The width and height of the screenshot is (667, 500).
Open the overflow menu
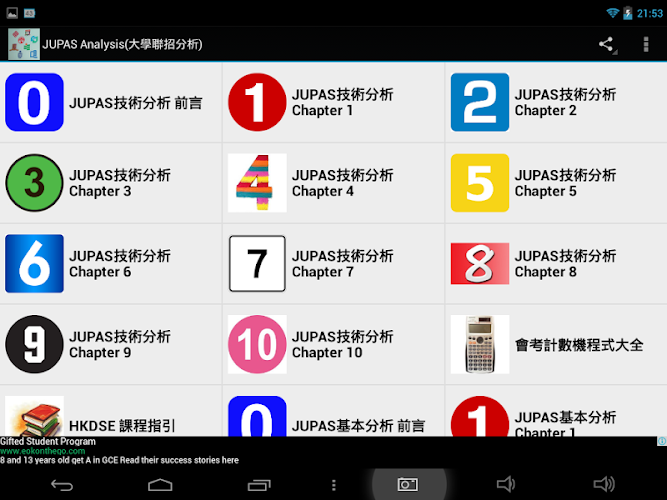coord(646,44)
